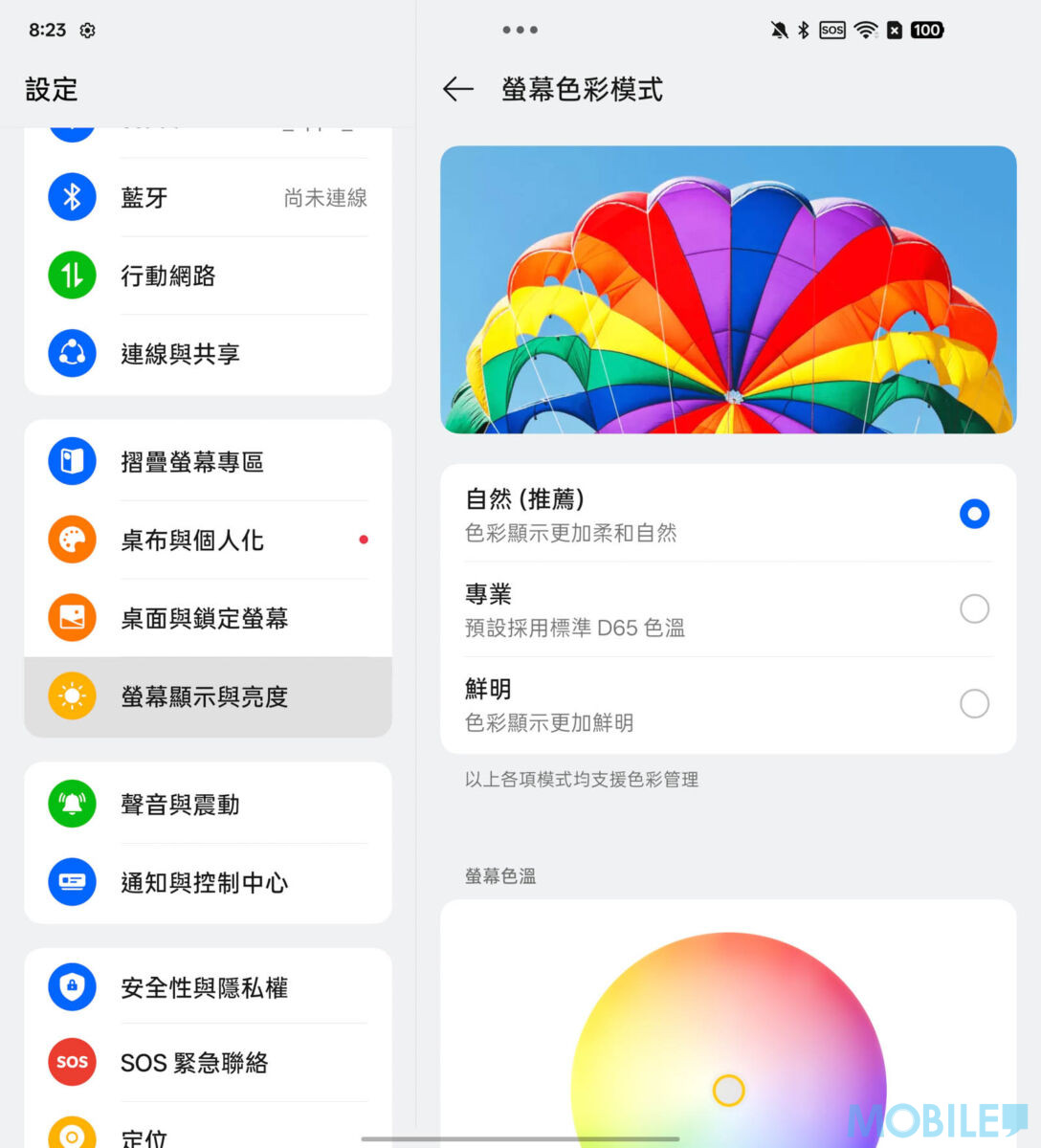Open 連線與共享 settings
1041x1148 pixels.
coord(208,354)
